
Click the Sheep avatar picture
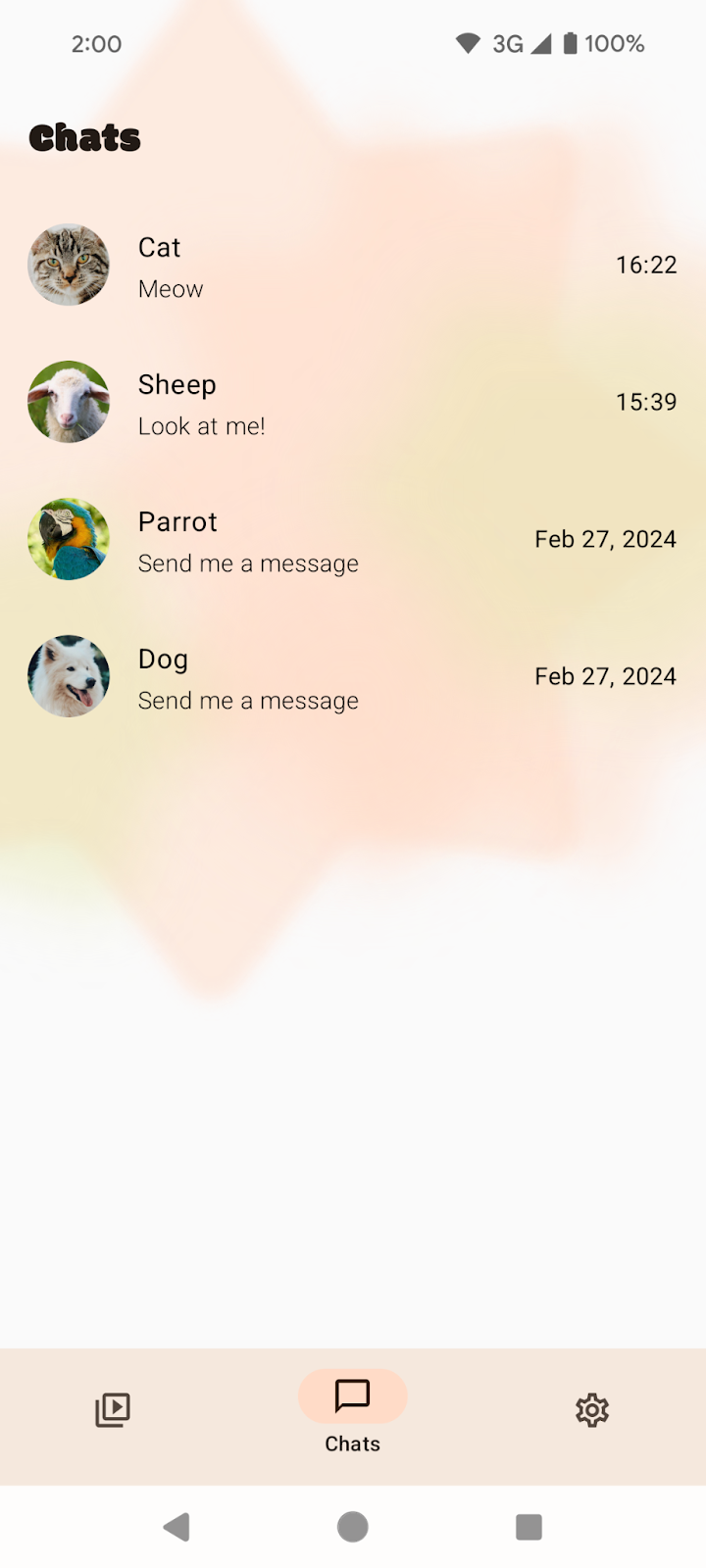pyautogui.click(x=69, y=402)
